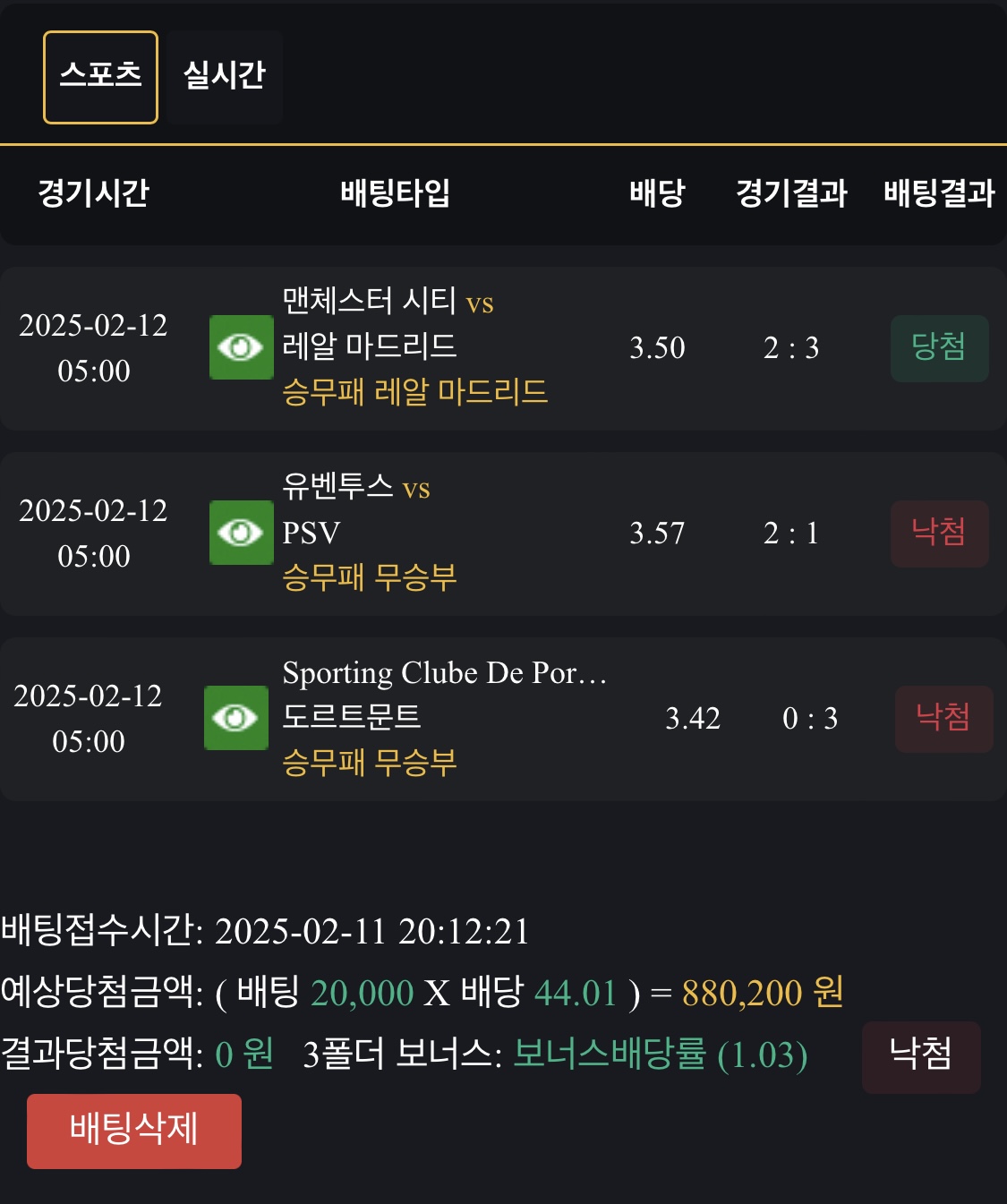This screenshot has height=1204, width=1007.
Task: Tap the eye icon for Sporting vs 도르트문트
Action: (235, 718)
